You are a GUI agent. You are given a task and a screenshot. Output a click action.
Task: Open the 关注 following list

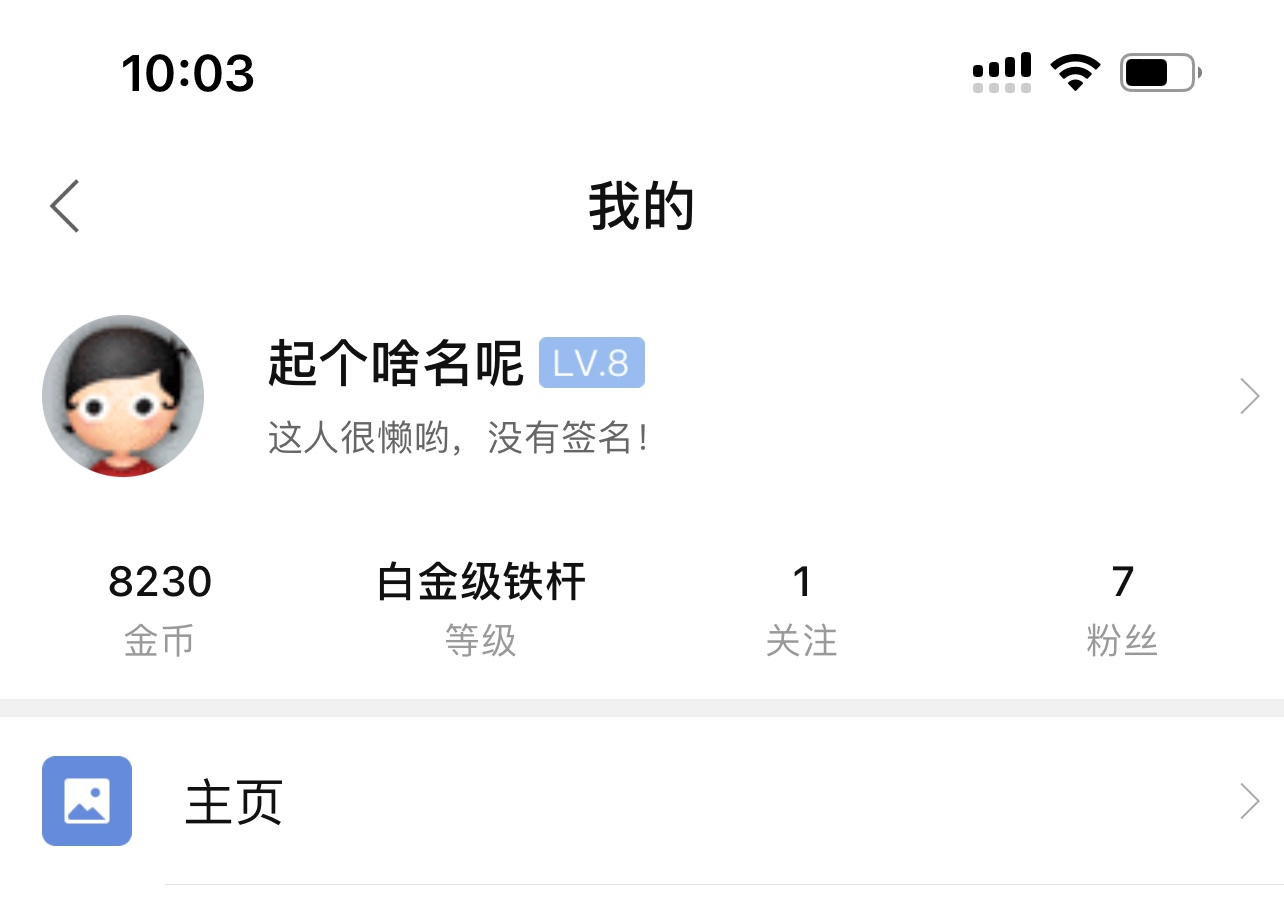click(x=801, y=608)
